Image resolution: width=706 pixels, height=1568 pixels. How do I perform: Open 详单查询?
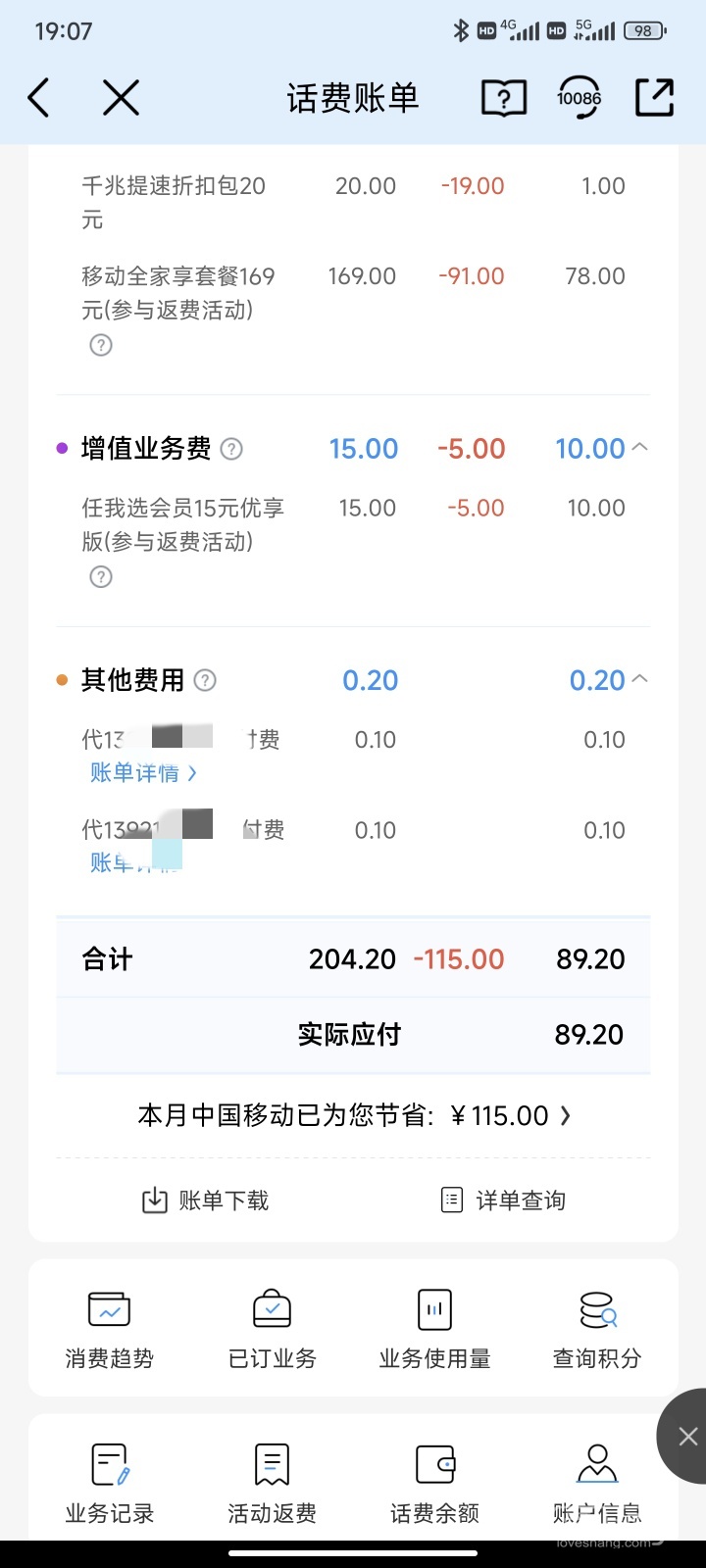pos(503,1200)
